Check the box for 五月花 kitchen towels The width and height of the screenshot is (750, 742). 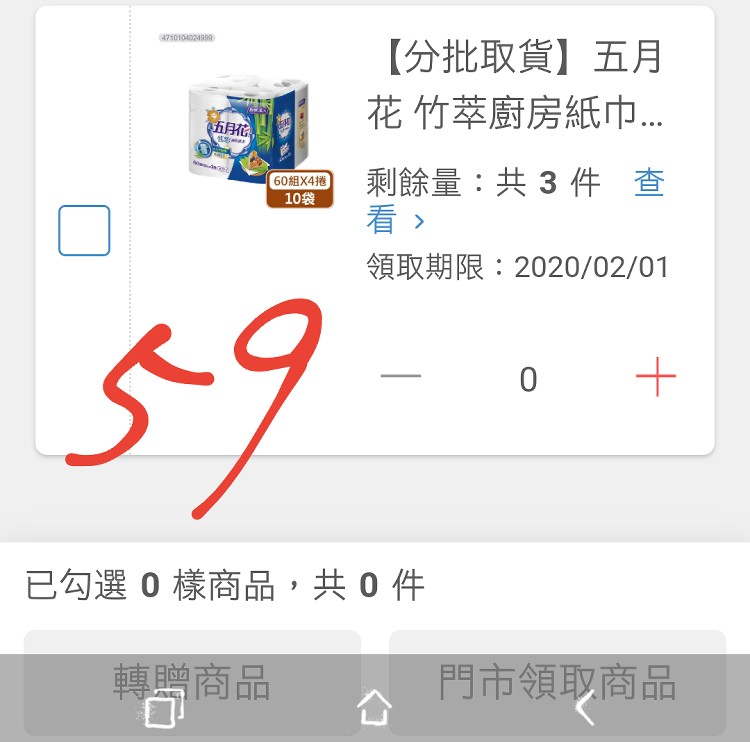click(x=84, y=230)
